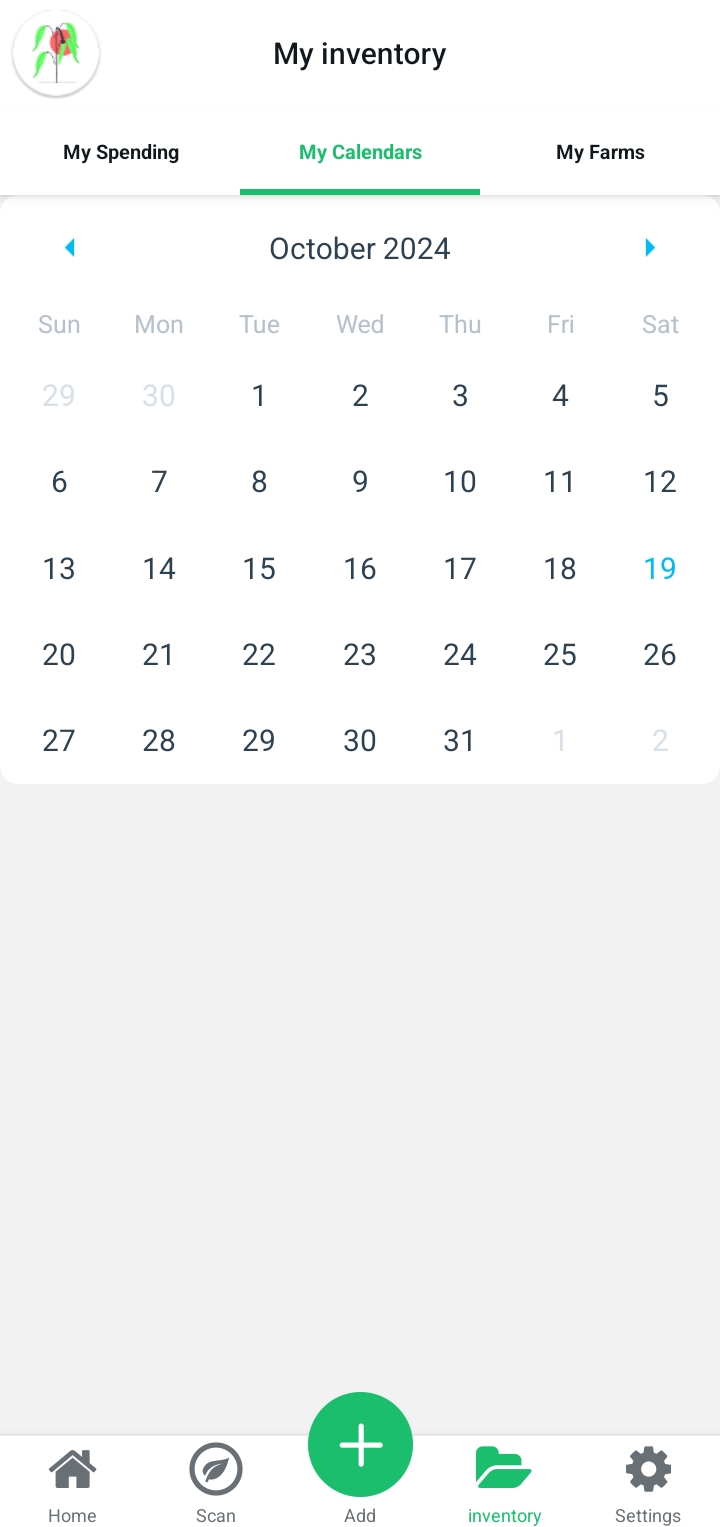The height and width of the screenshot is (1527, 720).
Task: Choose October 25 on the calendar
Action: tap(560, 655)
